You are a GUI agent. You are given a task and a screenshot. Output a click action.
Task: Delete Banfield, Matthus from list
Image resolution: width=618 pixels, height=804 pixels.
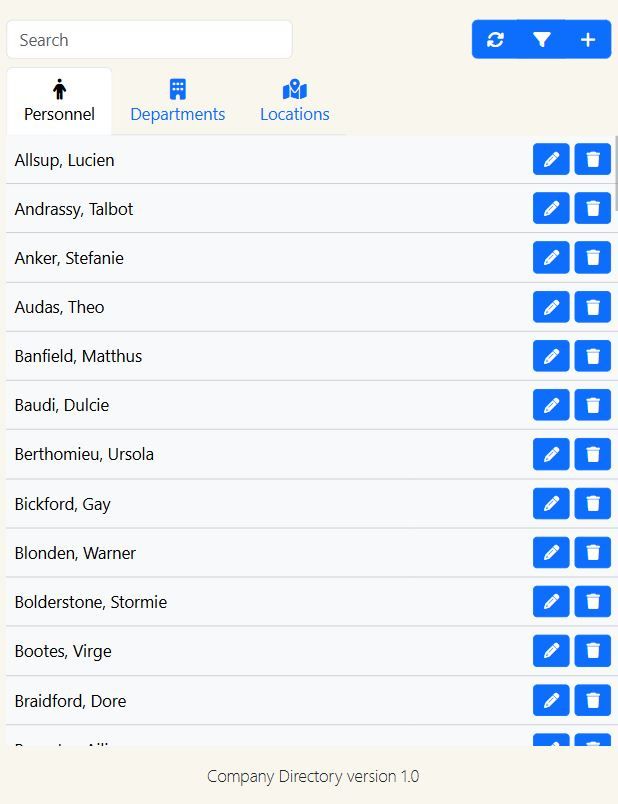click(593, 355)
